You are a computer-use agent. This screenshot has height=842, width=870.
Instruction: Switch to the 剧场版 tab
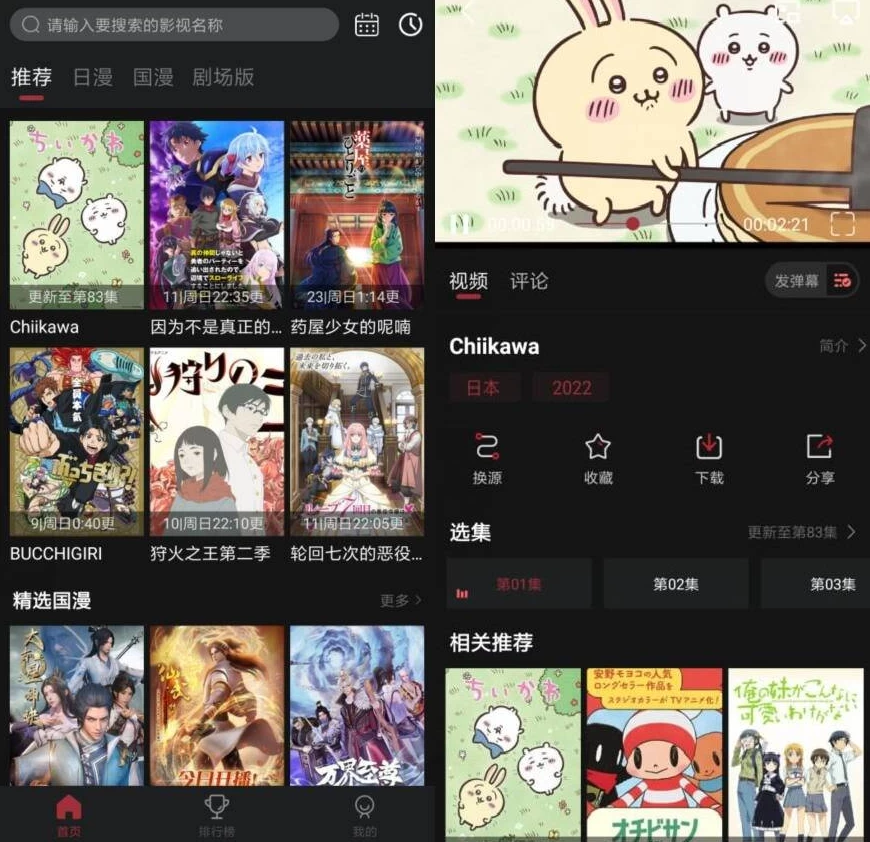[223, 77]
